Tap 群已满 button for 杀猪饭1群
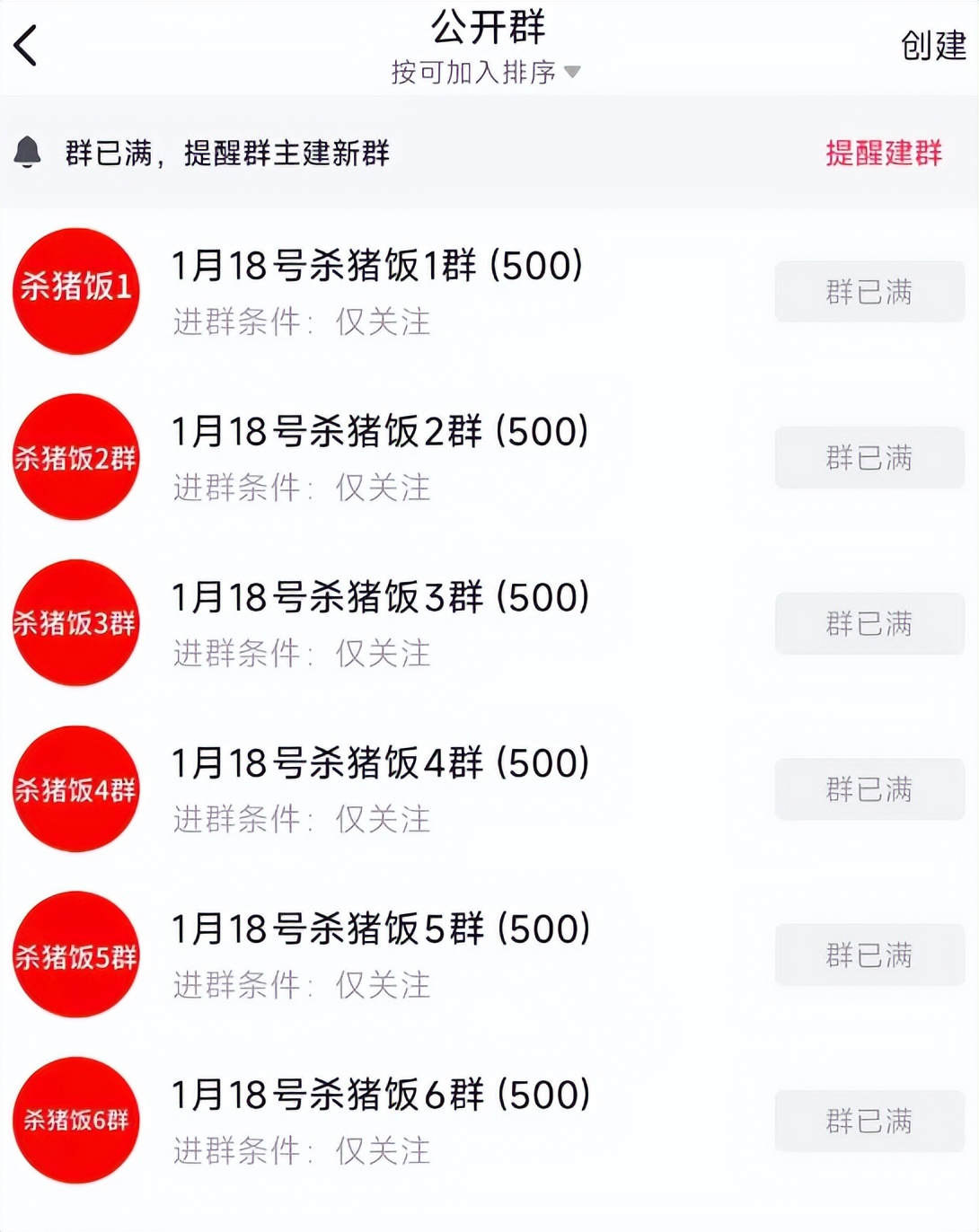The height and width of the screenshot is (1232, 979). [x=869, y=292]
